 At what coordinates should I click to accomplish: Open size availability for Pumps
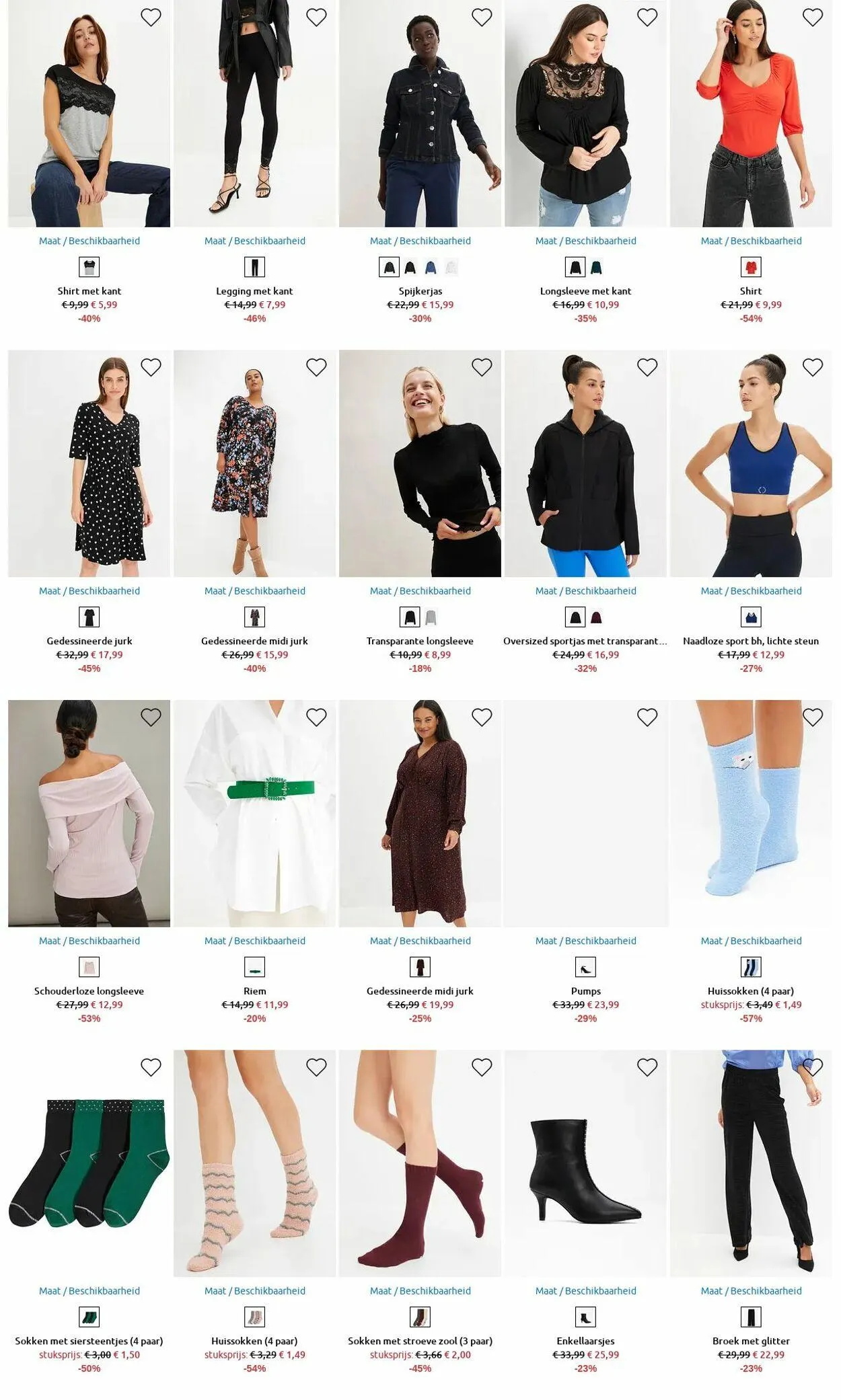coord(585,941)
